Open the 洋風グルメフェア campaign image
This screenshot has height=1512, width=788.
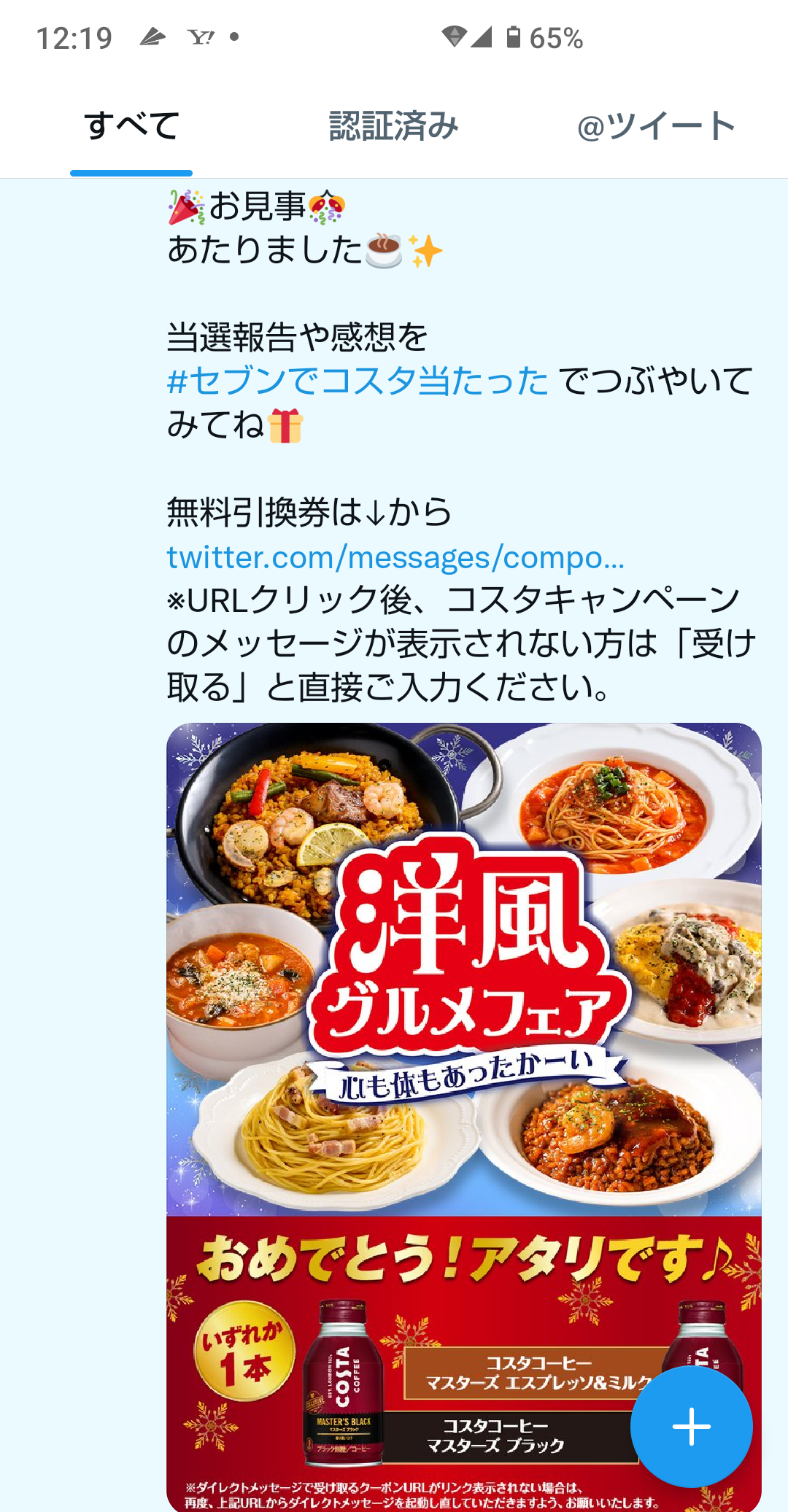tap(463, 1021)
